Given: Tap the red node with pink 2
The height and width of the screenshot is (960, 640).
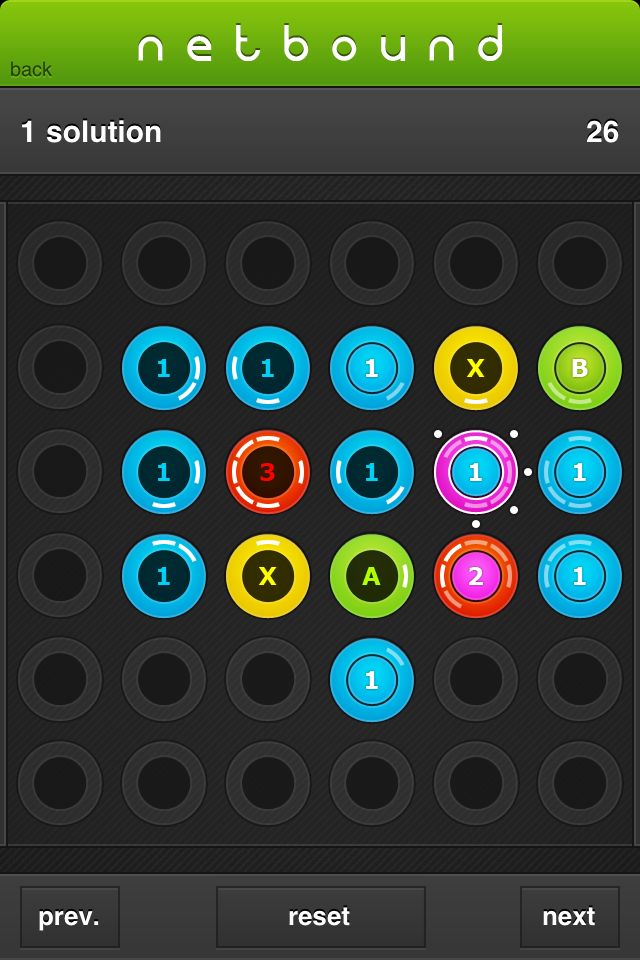Looking at the screenshot, I should pyautogui.click(x=475, y=576).
